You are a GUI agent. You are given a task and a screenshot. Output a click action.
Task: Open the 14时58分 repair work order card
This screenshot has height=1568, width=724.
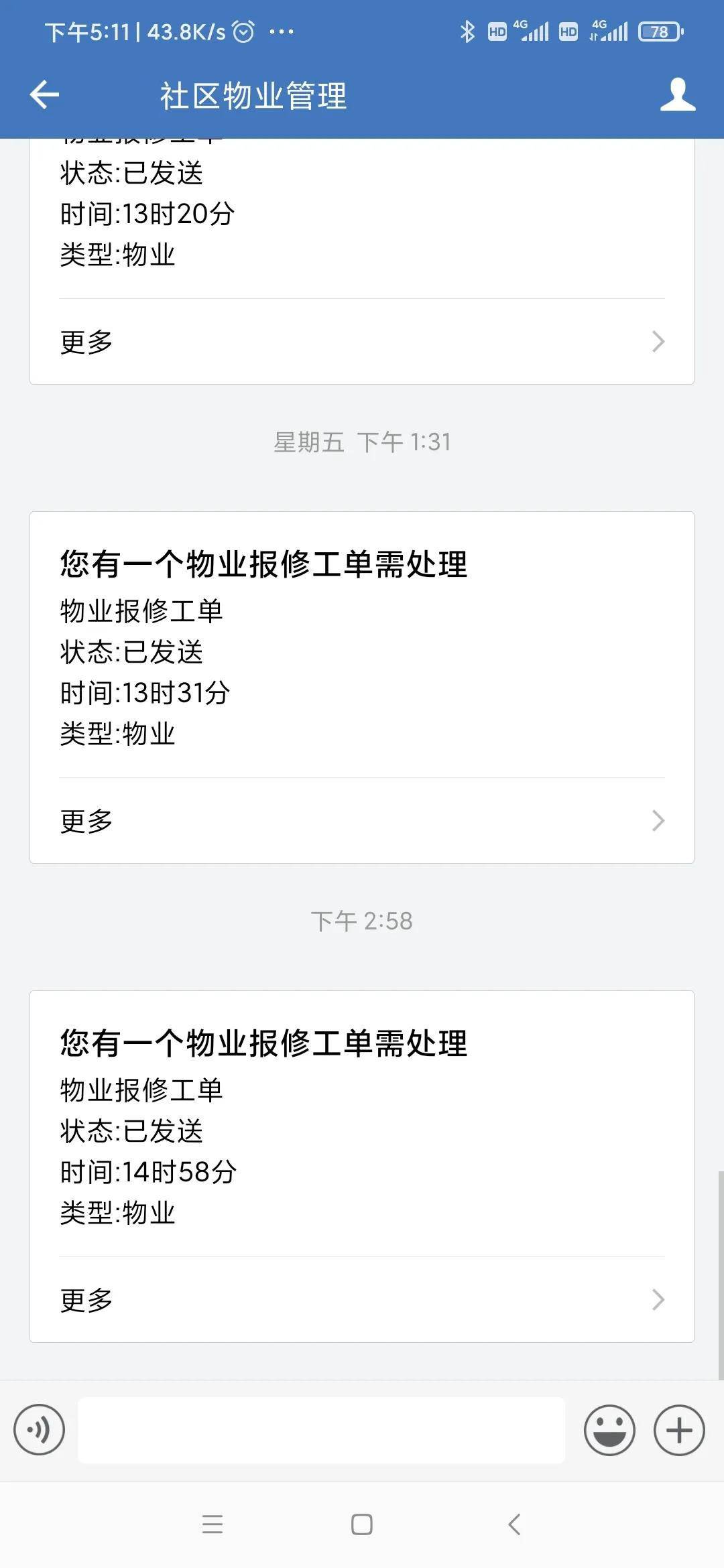[x=362, y=1124]
